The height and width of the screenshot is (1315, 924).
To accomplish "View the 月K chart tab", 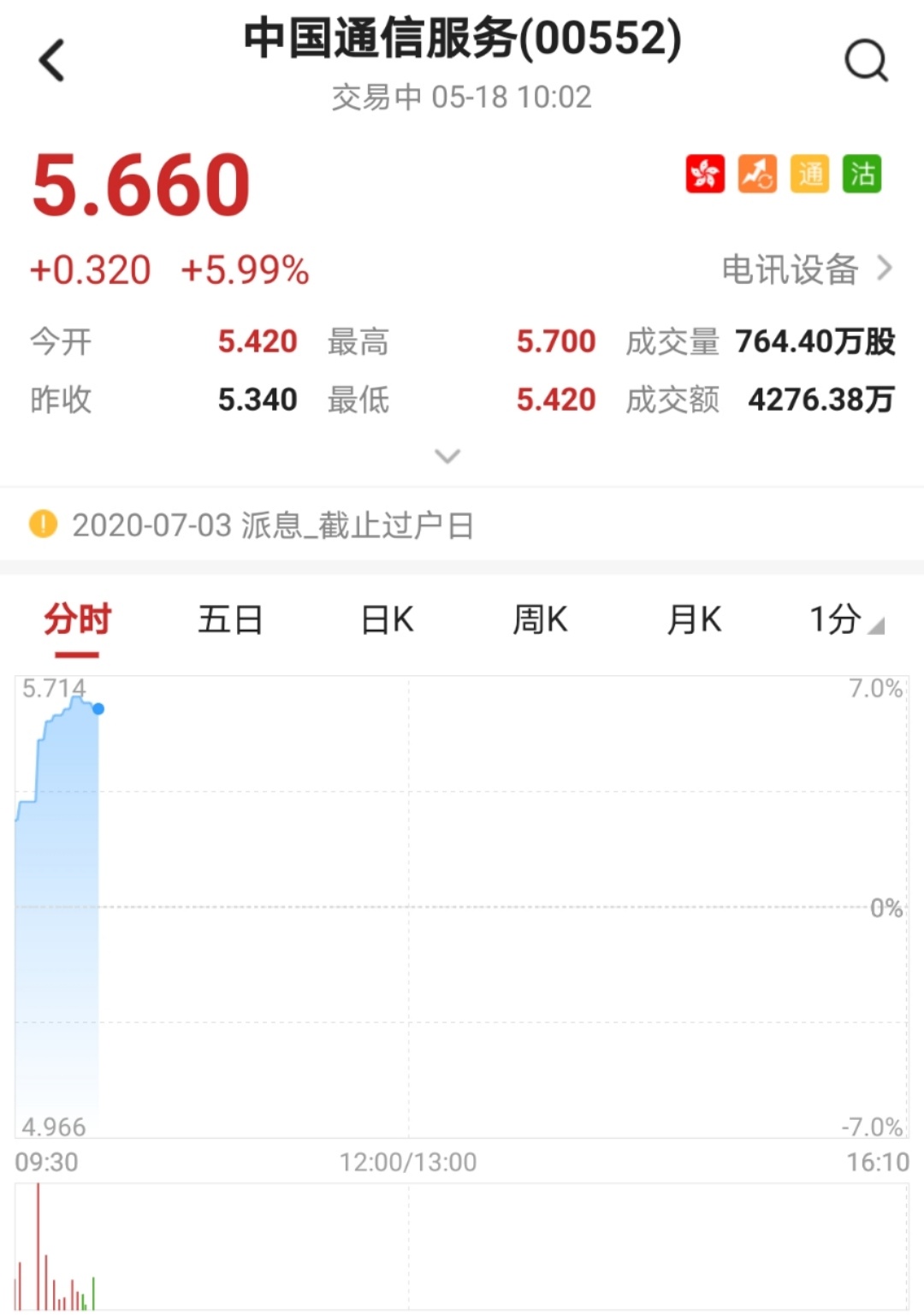I will [x=694, y=619].
